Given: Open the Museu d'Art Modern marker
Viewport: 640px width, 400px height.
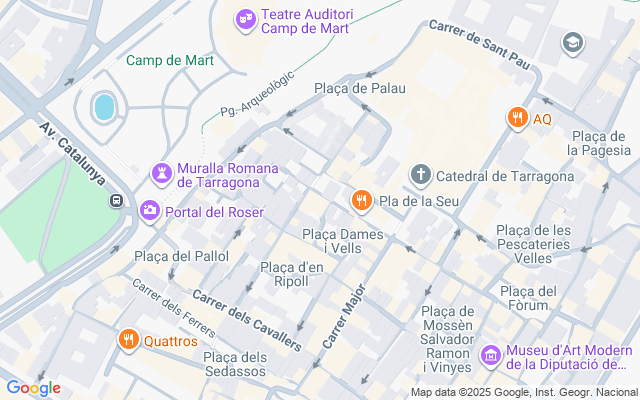Looking at the screenshot, I should pos(490,355).
